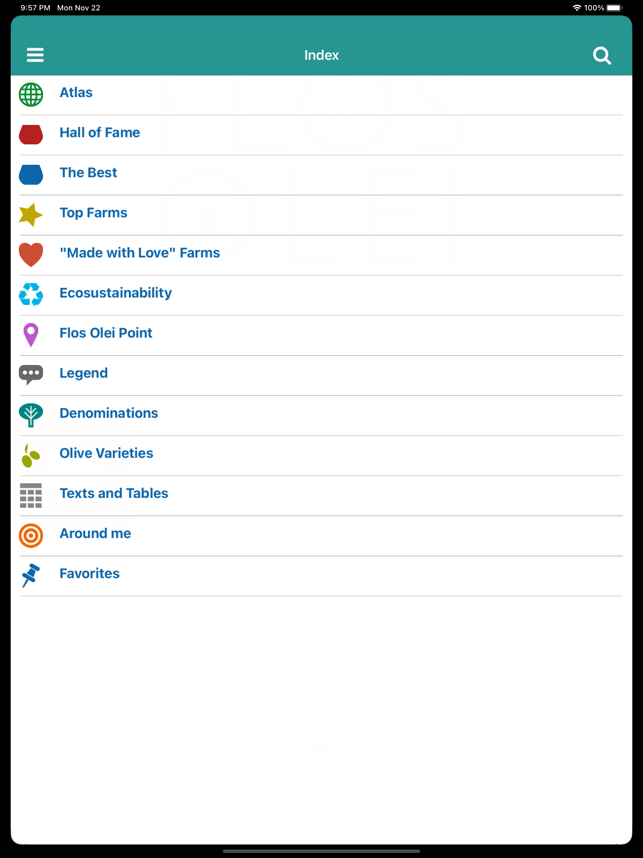Tap the Around me row
Image resolution: width=643 pixels, height=858 pixels.
tap(95, 533)
